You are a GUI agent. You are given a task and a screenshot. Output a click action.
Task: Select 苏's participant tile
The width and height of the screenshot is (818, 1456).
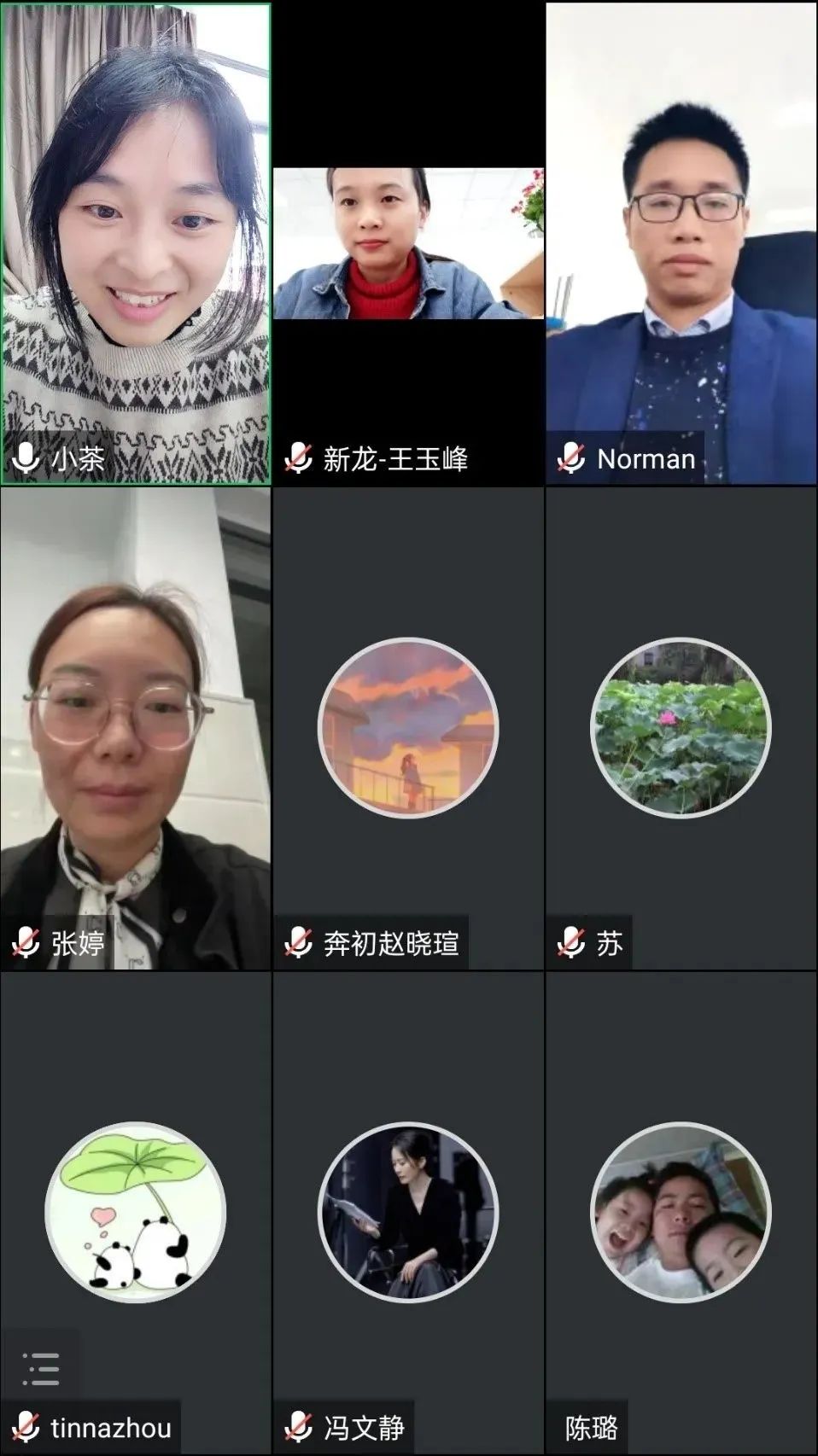pyautogui.click(x=681, y=728)
